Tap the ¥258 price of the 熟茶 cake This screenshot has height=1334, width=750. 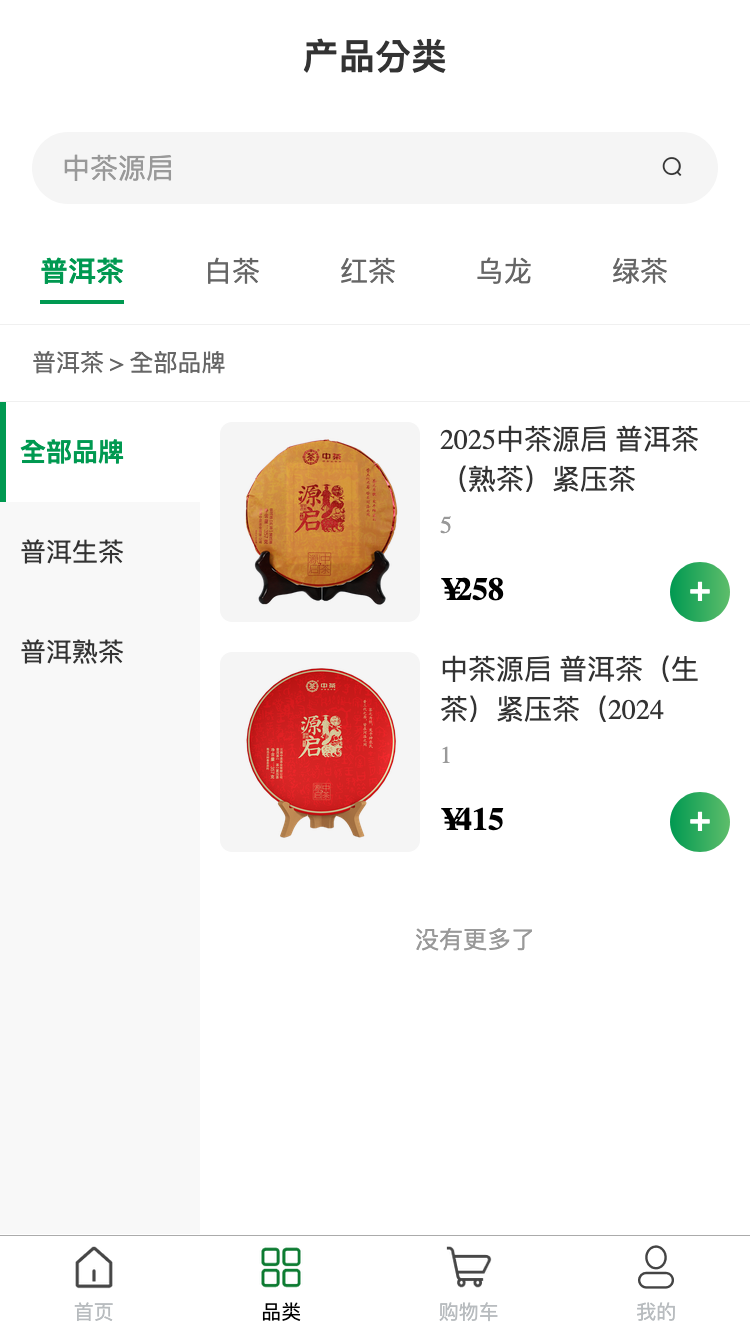point(473,590)
